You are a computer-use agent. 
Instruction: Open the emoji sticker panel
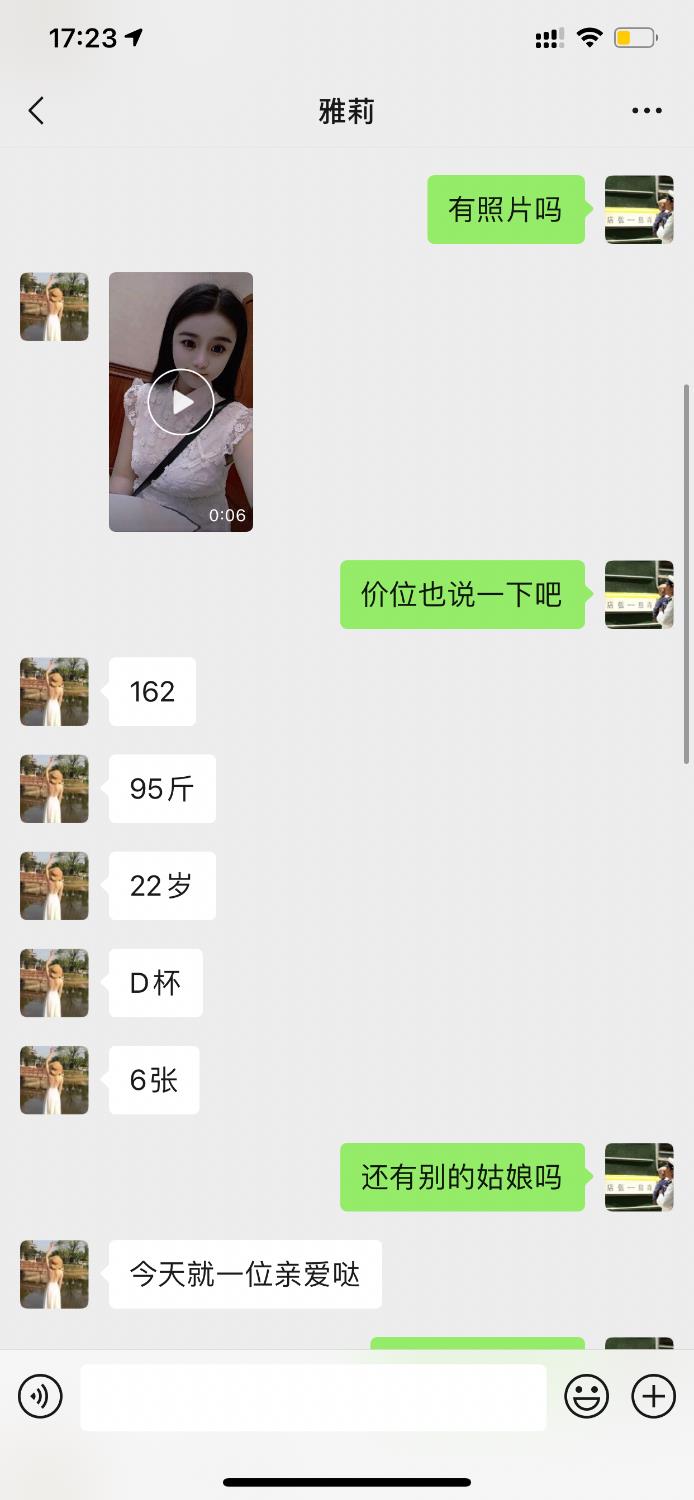(586, 1396)
